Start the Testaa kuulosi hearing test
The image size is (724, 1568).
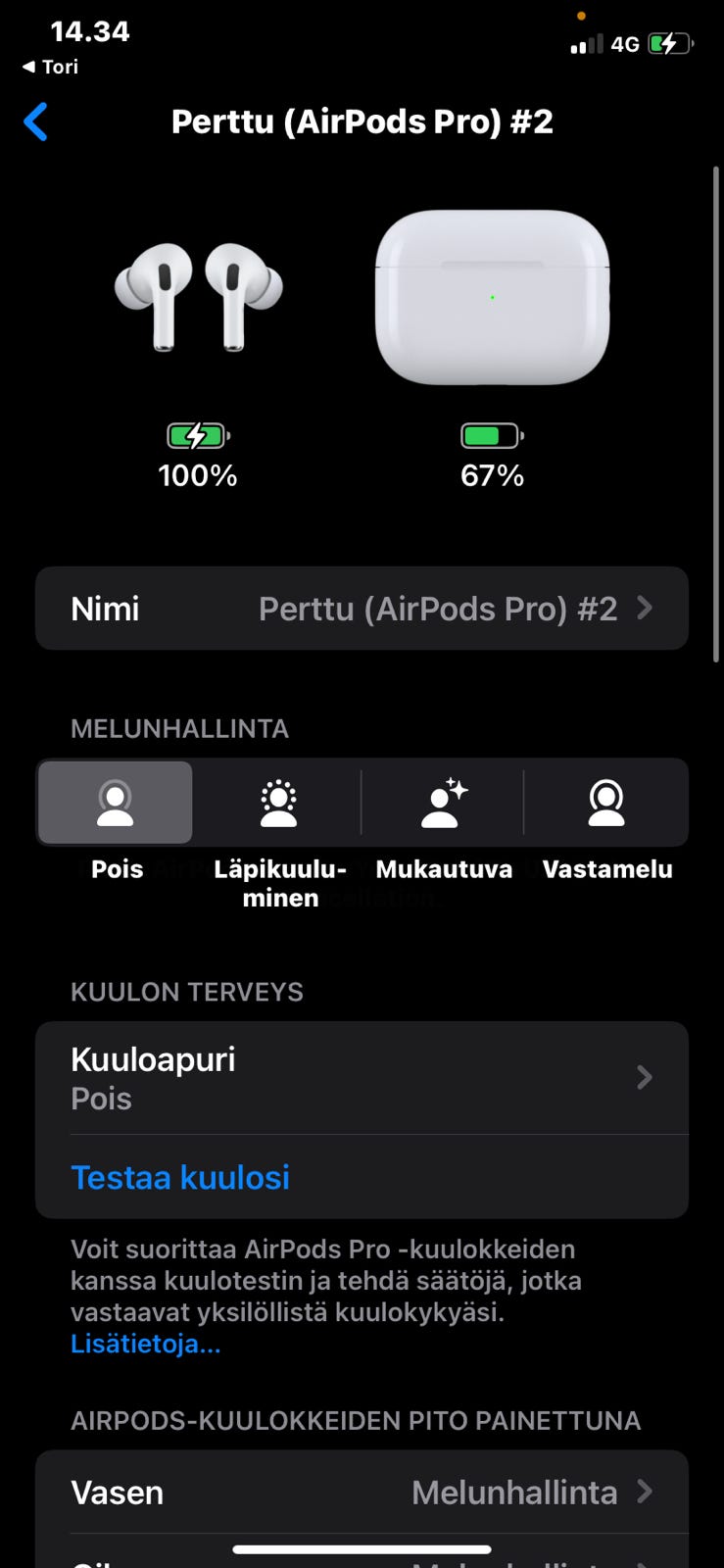(180, 1176)
